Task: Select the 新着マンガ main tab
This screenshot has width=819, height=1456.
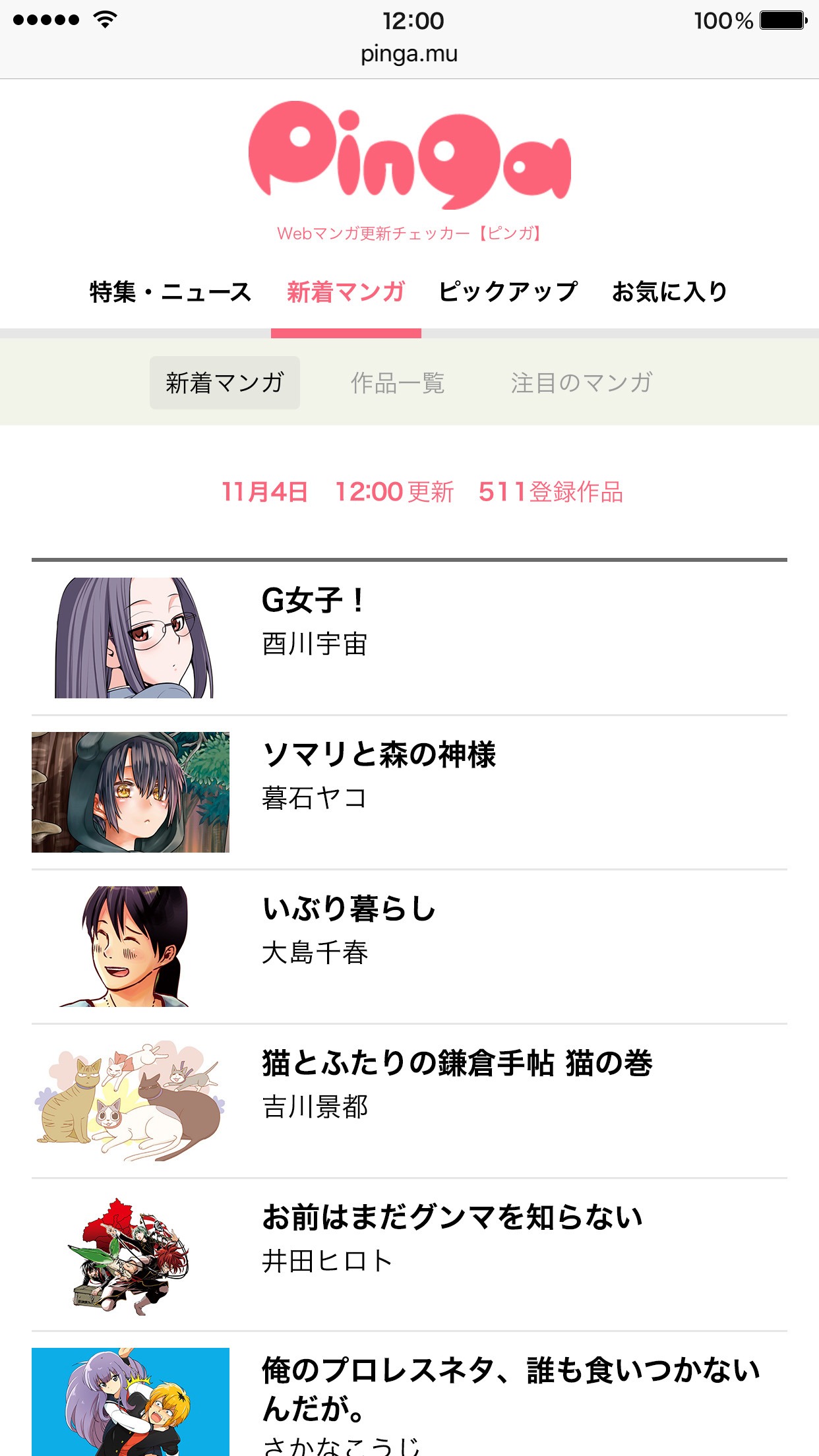Action: [x=346, y=292]
